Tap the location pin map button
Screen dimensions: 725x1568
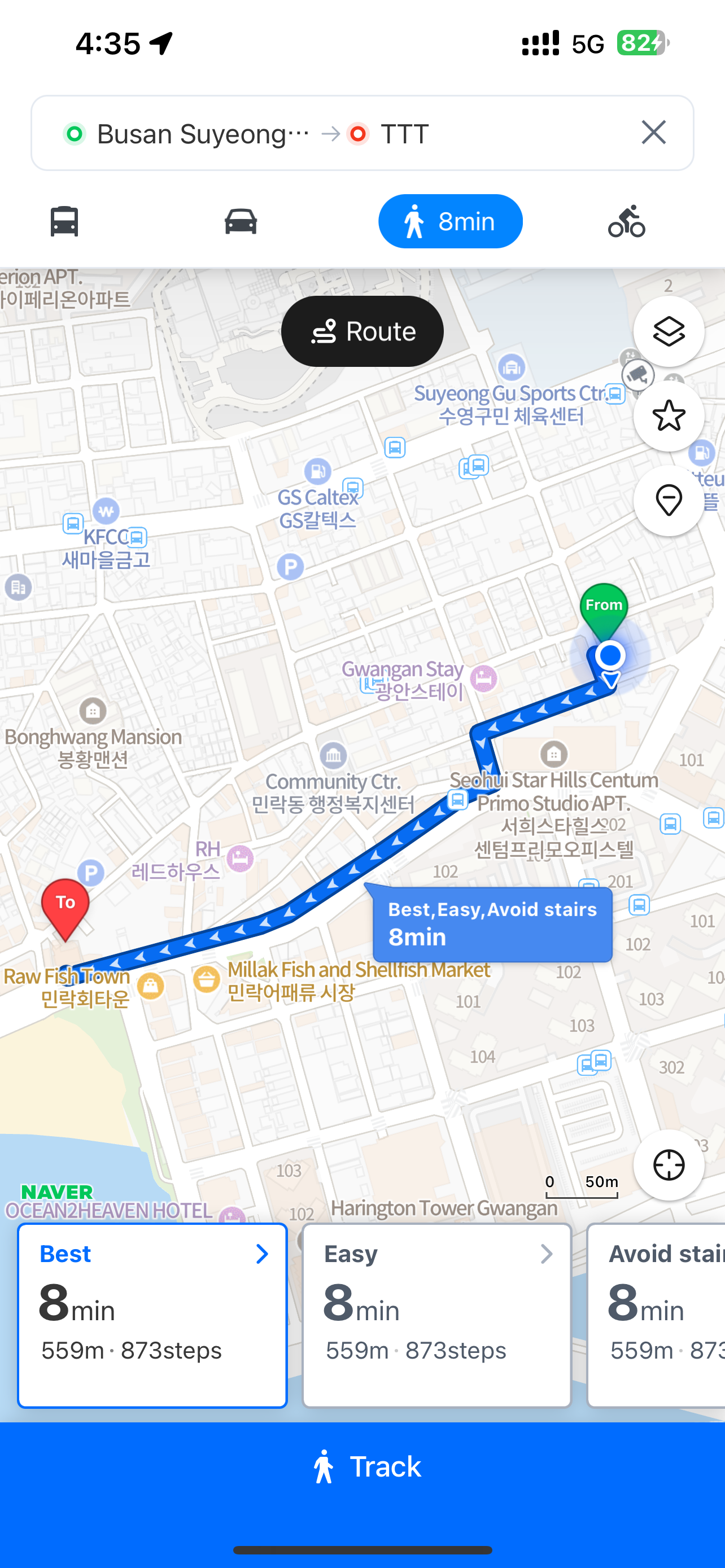669,500
